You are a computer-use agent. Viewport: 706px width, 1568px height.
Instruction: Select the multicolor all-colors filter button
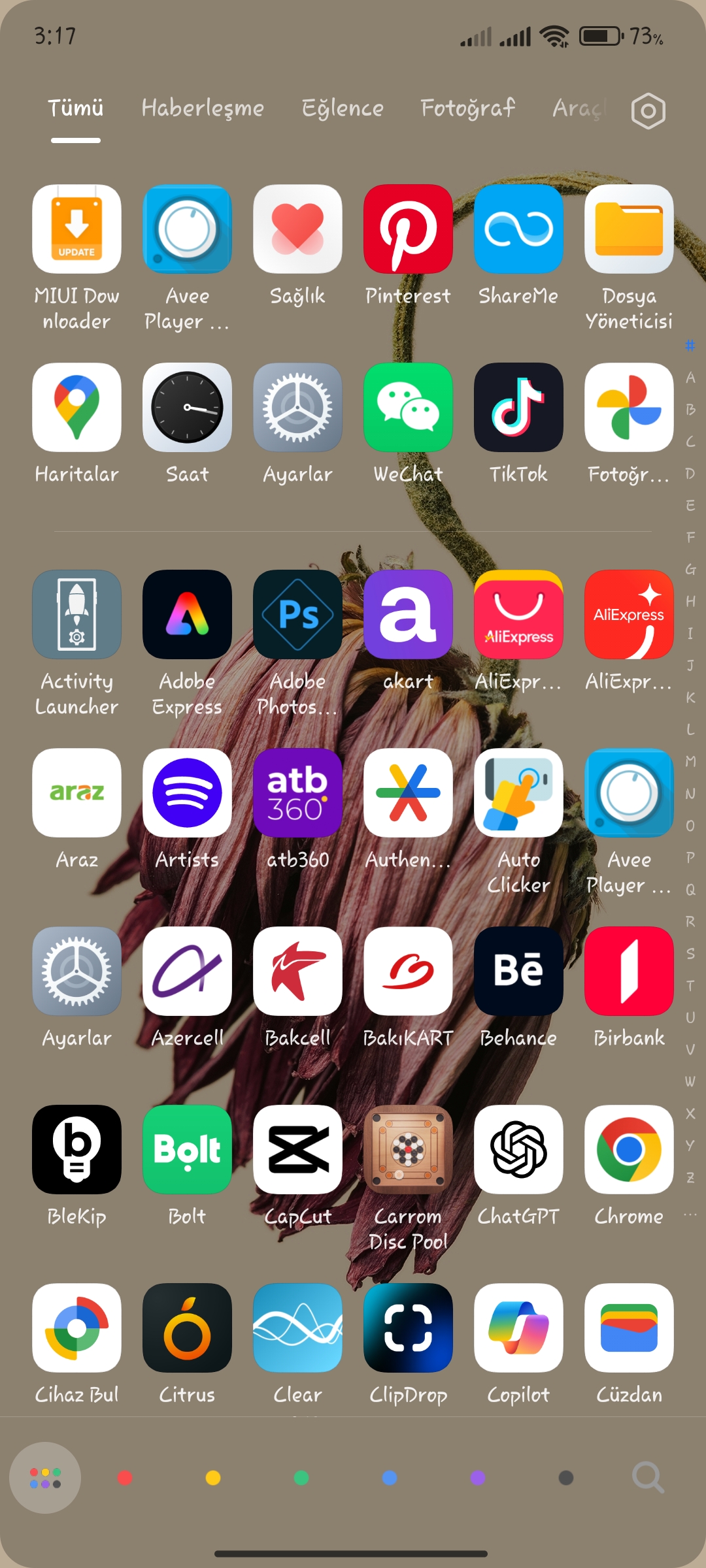point(45,1478)
